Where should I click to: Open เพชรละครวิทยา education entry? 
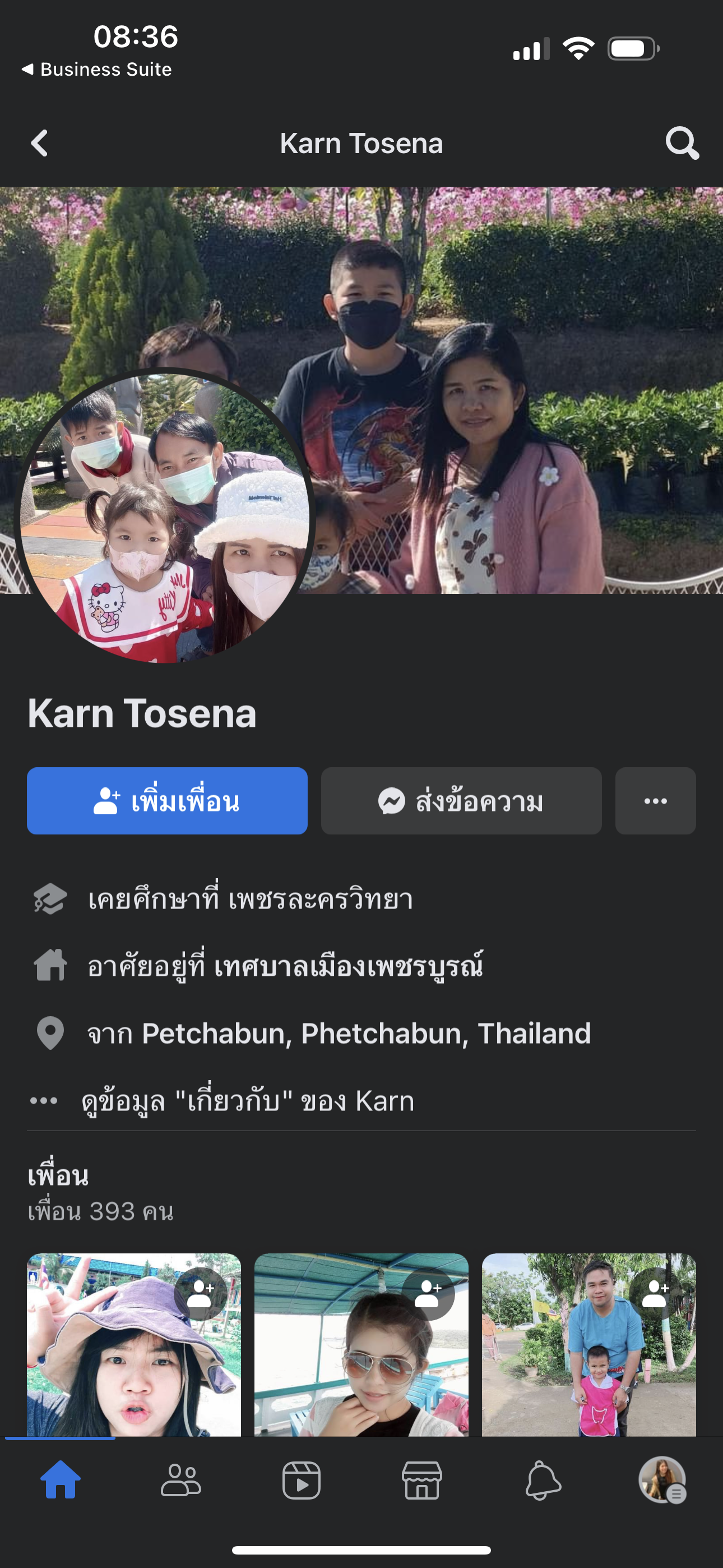[320, 899]
